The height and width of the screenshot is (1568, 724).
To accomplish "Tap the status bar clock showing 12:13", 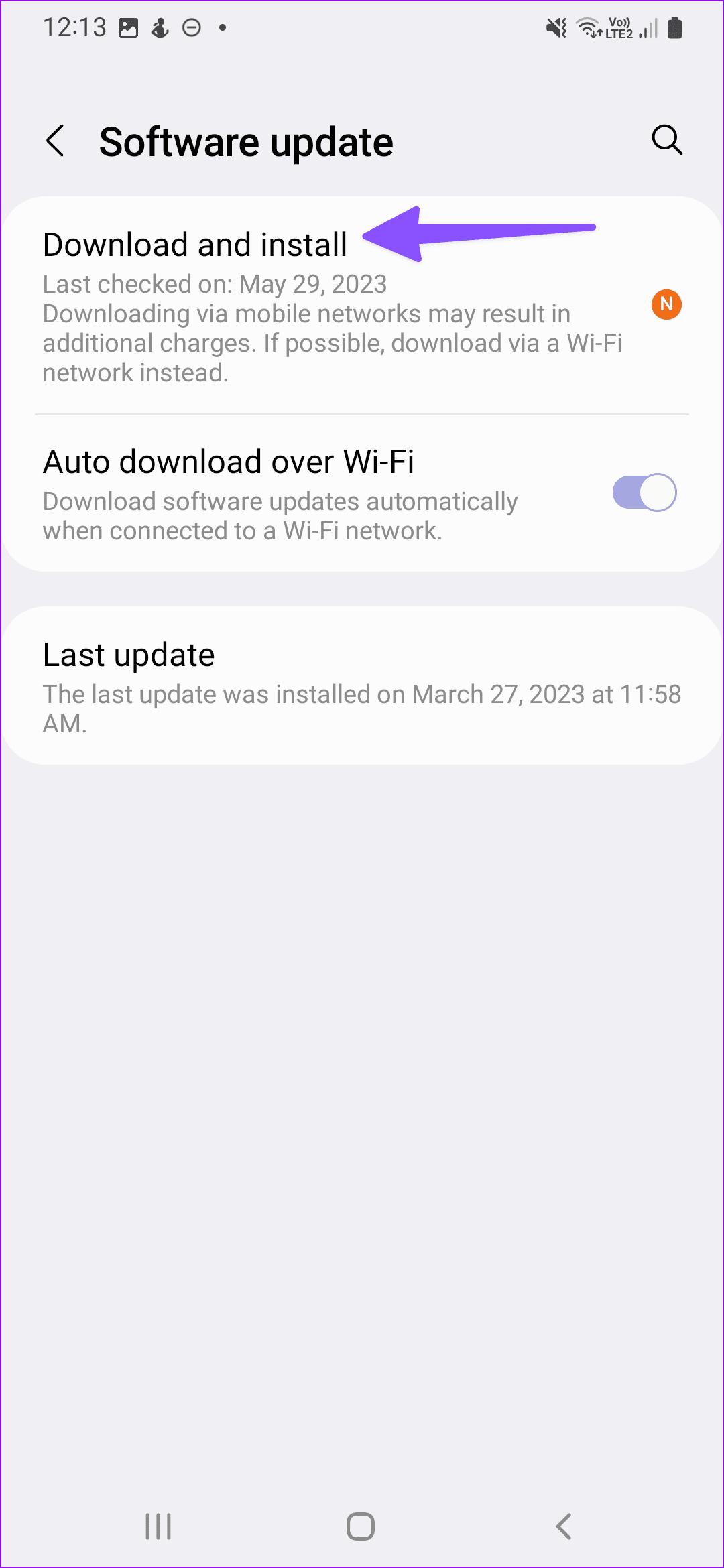I will click(x=75, y=27).
